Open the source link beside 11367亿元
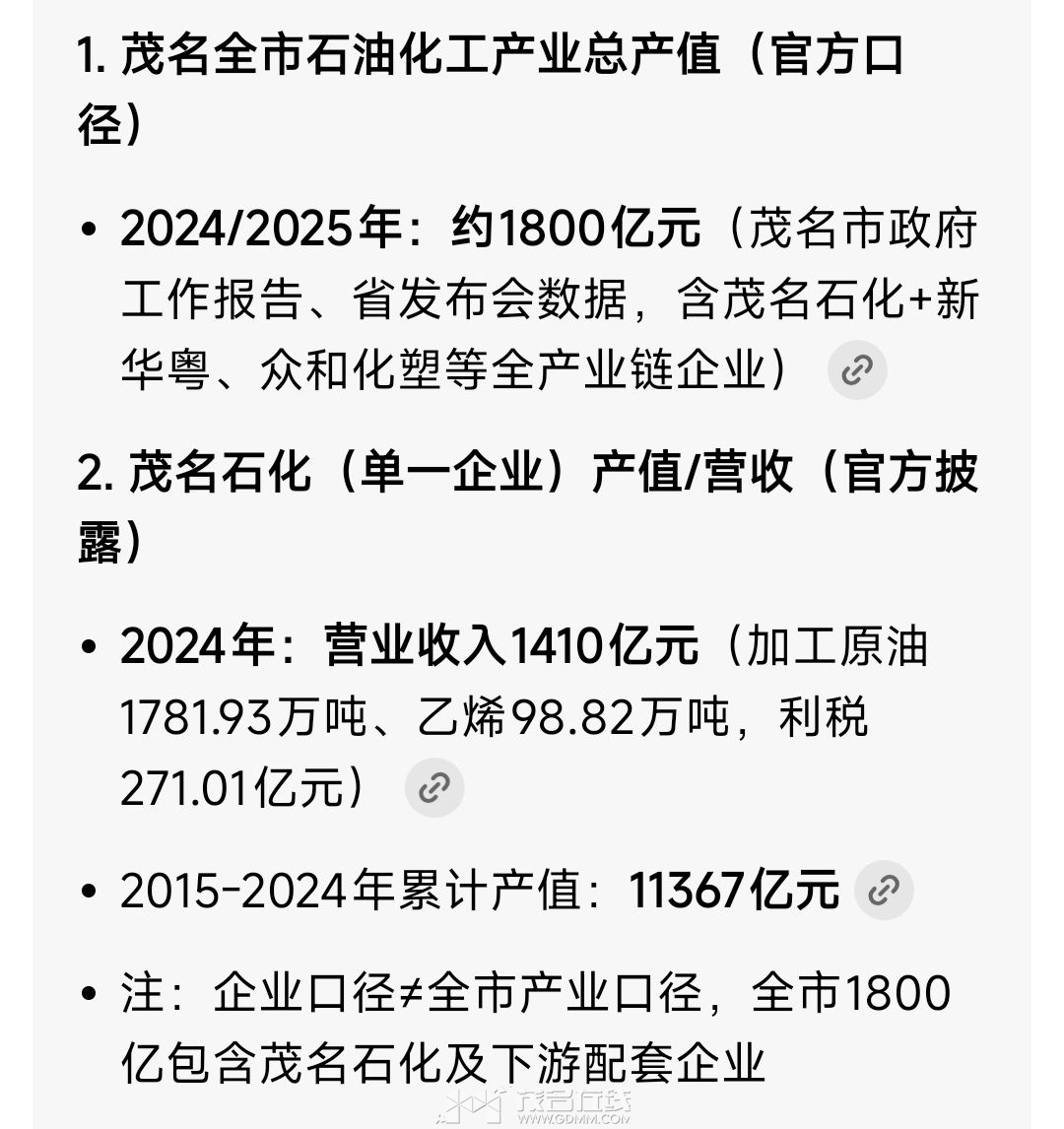 [884, 891]
